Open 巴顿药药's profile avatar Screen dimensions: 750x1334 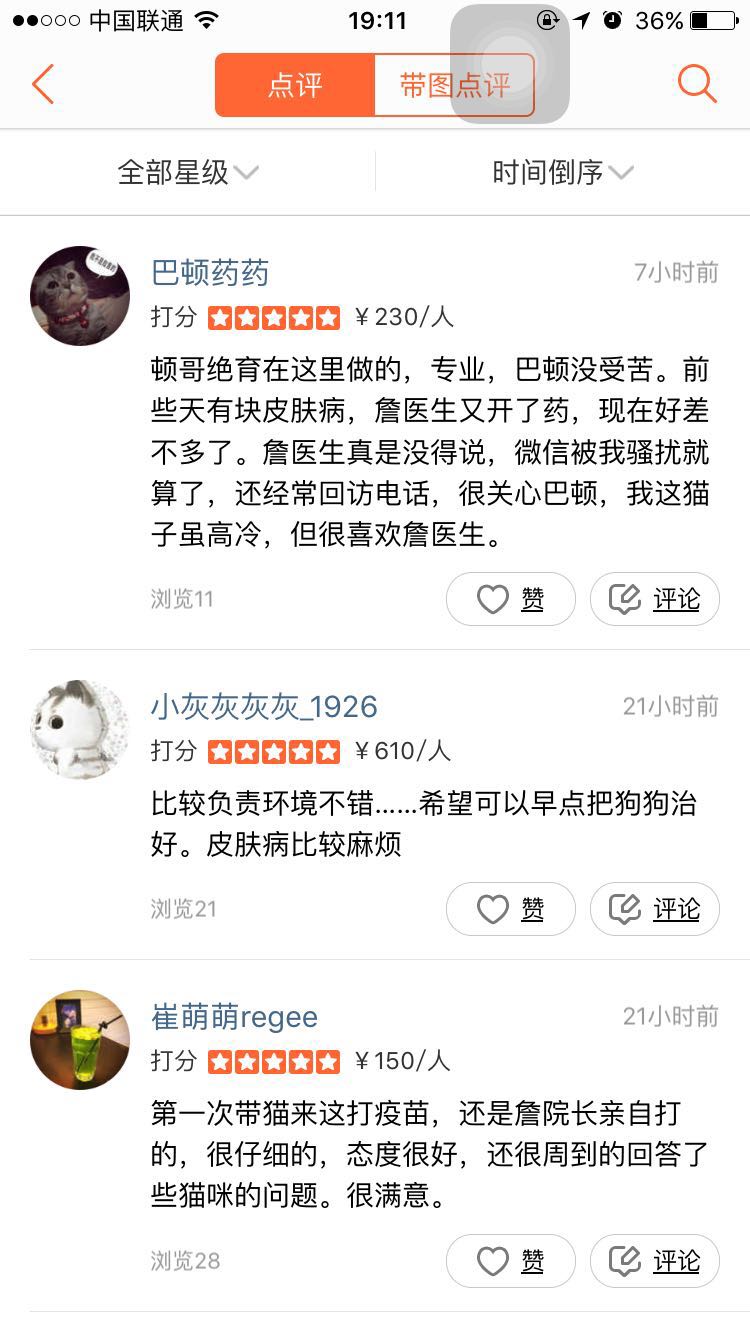point(80,296)
